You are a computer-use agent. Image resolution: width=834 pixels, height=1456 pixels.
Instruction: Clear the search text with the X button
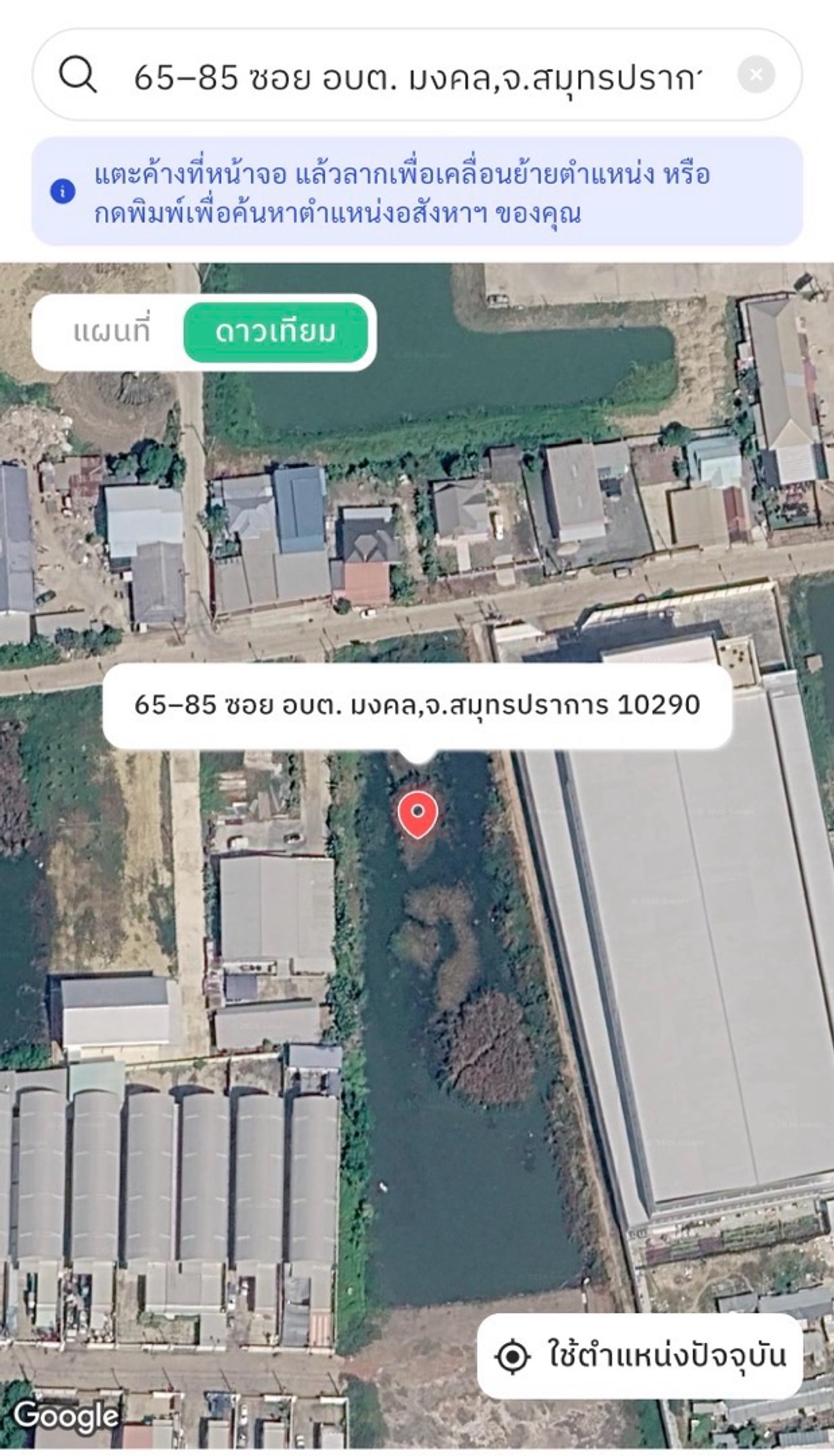(x=756, y=74)
